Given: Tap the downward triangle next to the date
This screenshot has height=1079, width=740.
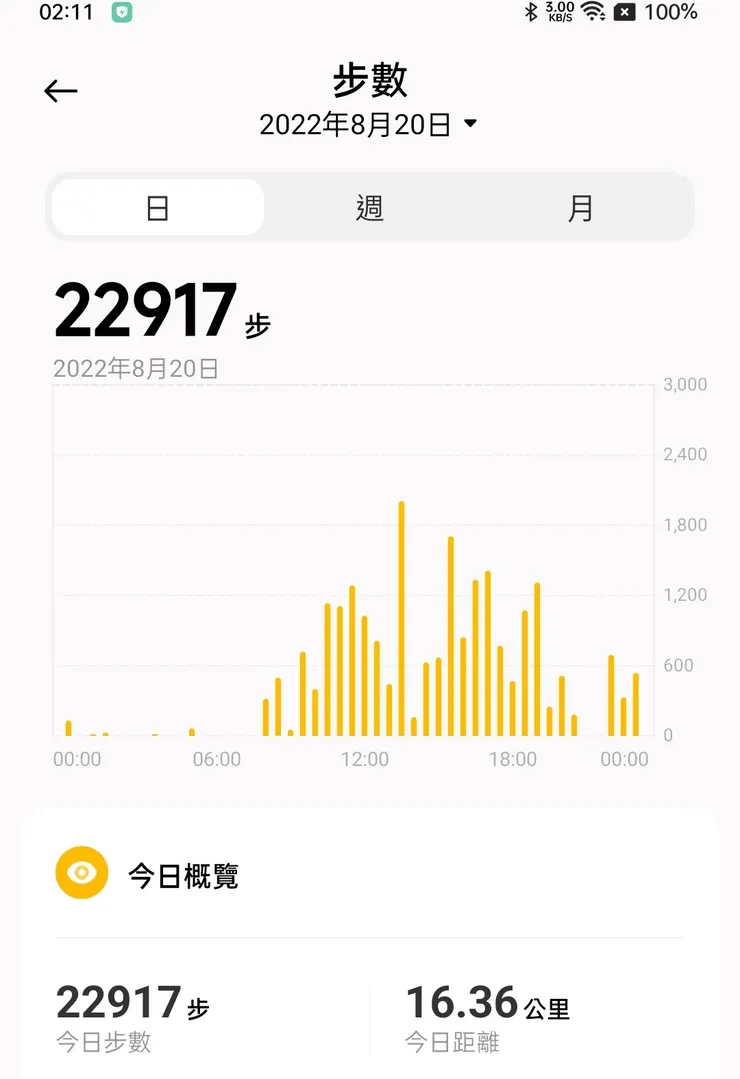Looking at the screenshot, I should coord(472,123).
